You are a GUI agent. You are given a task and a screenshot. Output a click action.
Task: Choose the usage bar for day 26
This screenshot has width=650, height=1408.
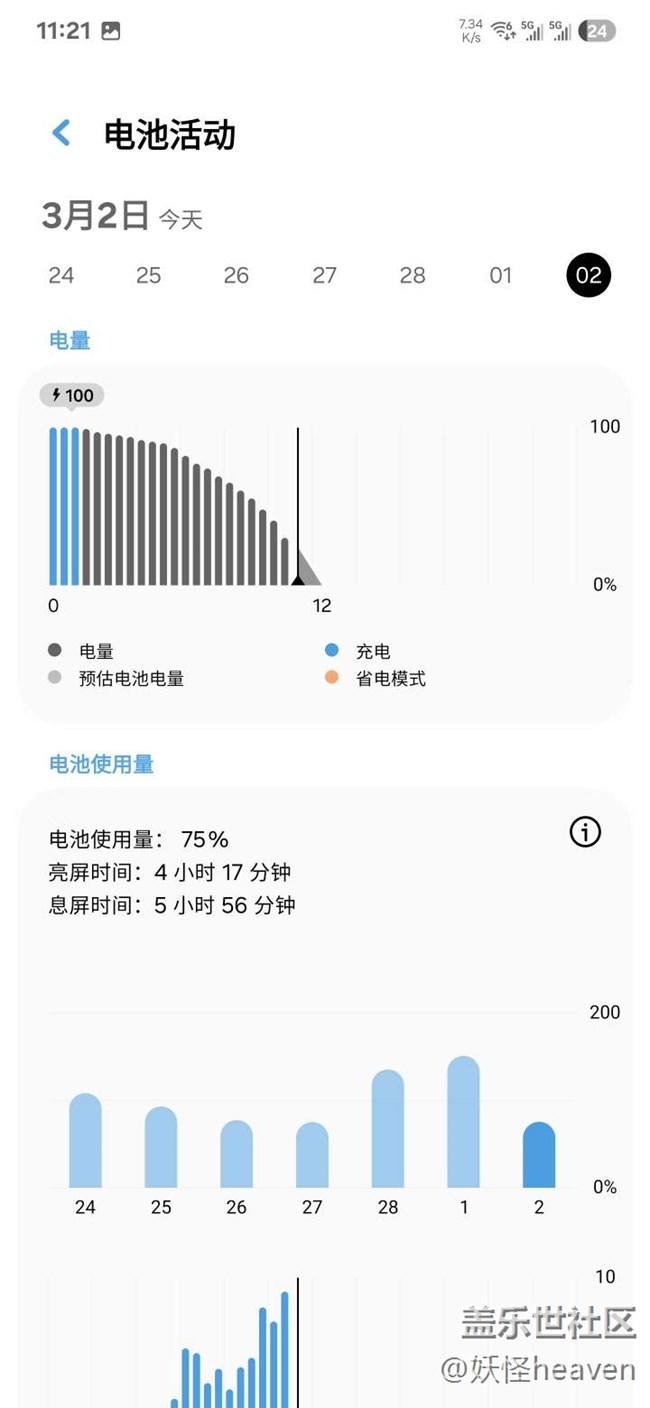[237, 1154]
